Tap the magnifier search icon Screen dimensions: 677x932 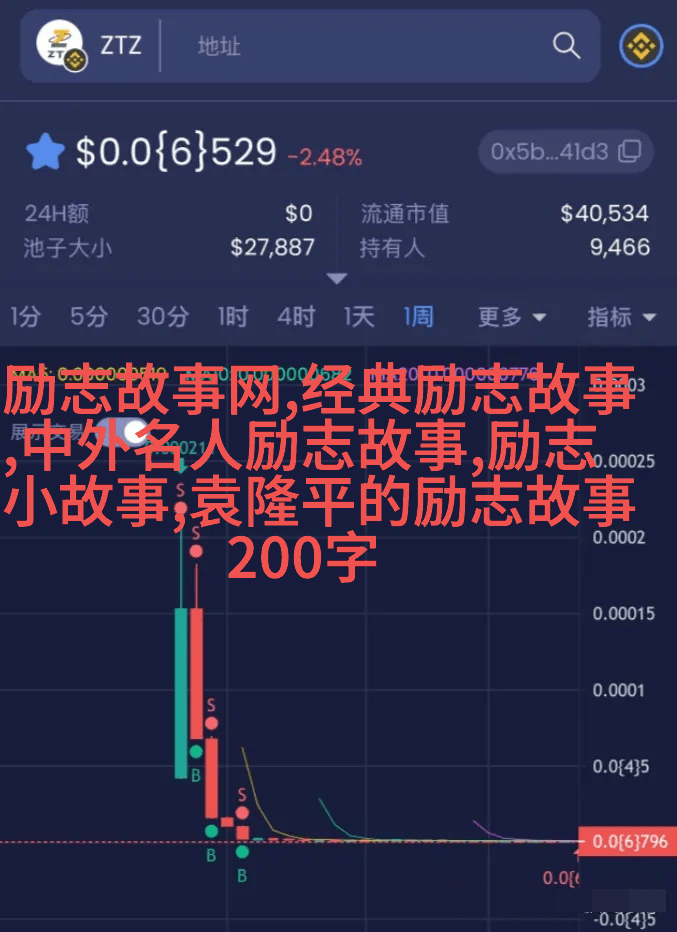click(x=566, y=46)
